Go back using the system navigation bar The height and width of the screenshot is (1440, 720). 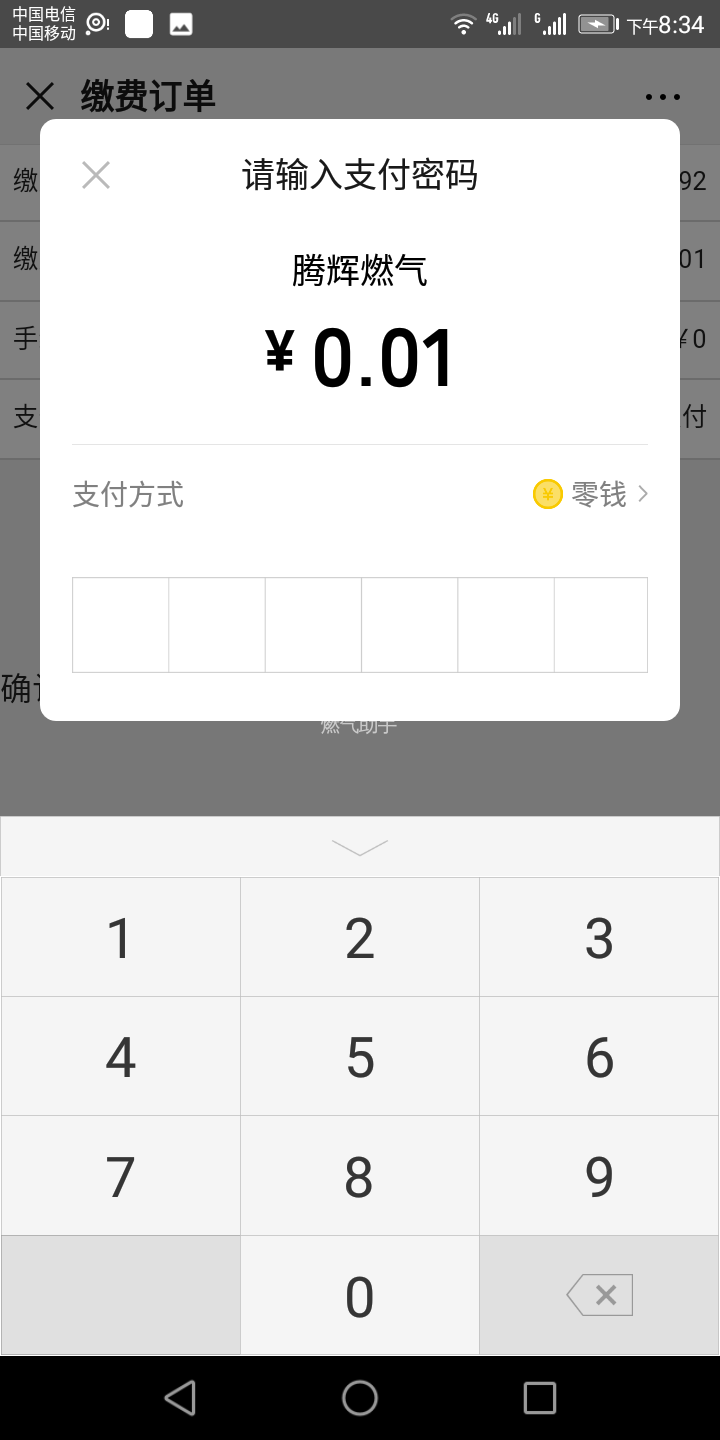coord(180,1398)
